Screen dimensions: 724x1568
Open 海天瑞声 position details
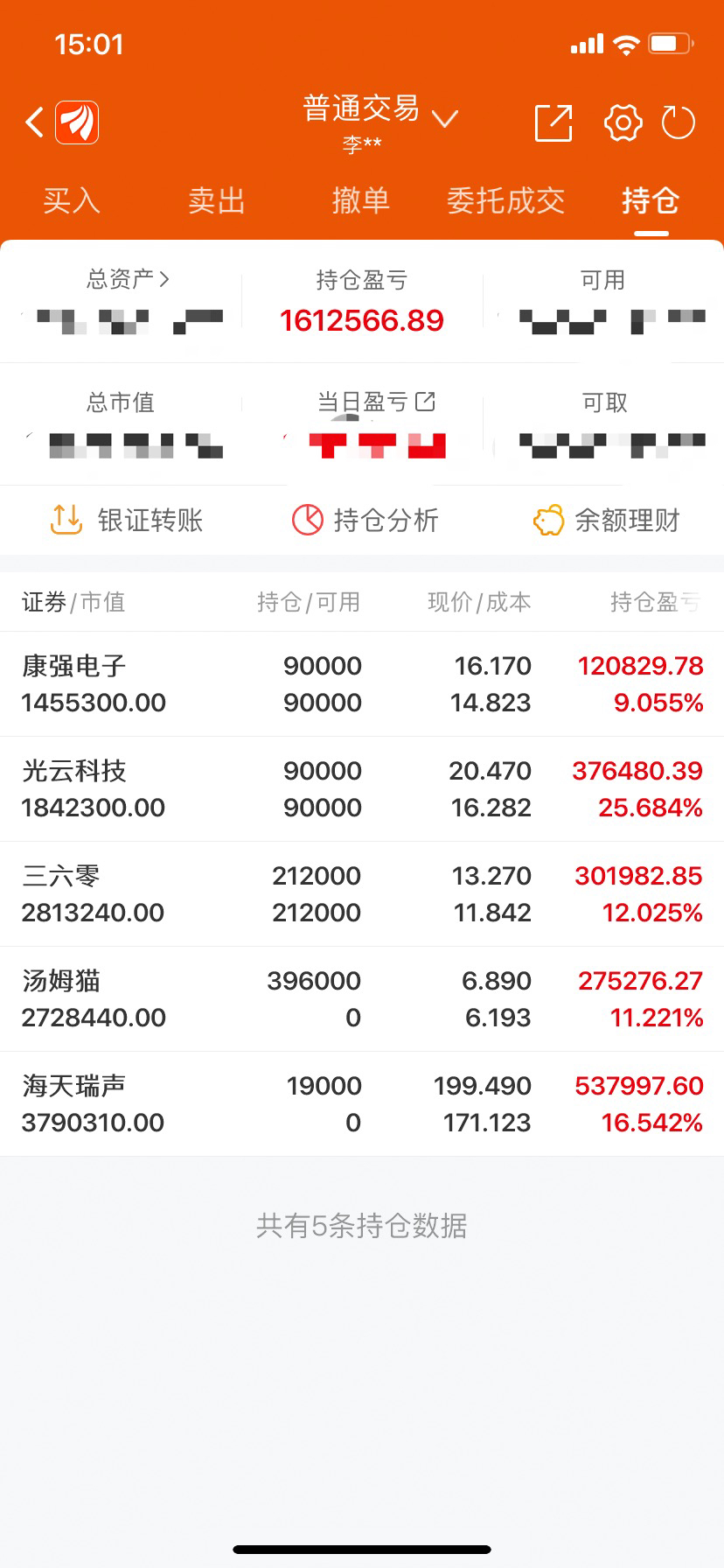click(x=362, y=1102)
